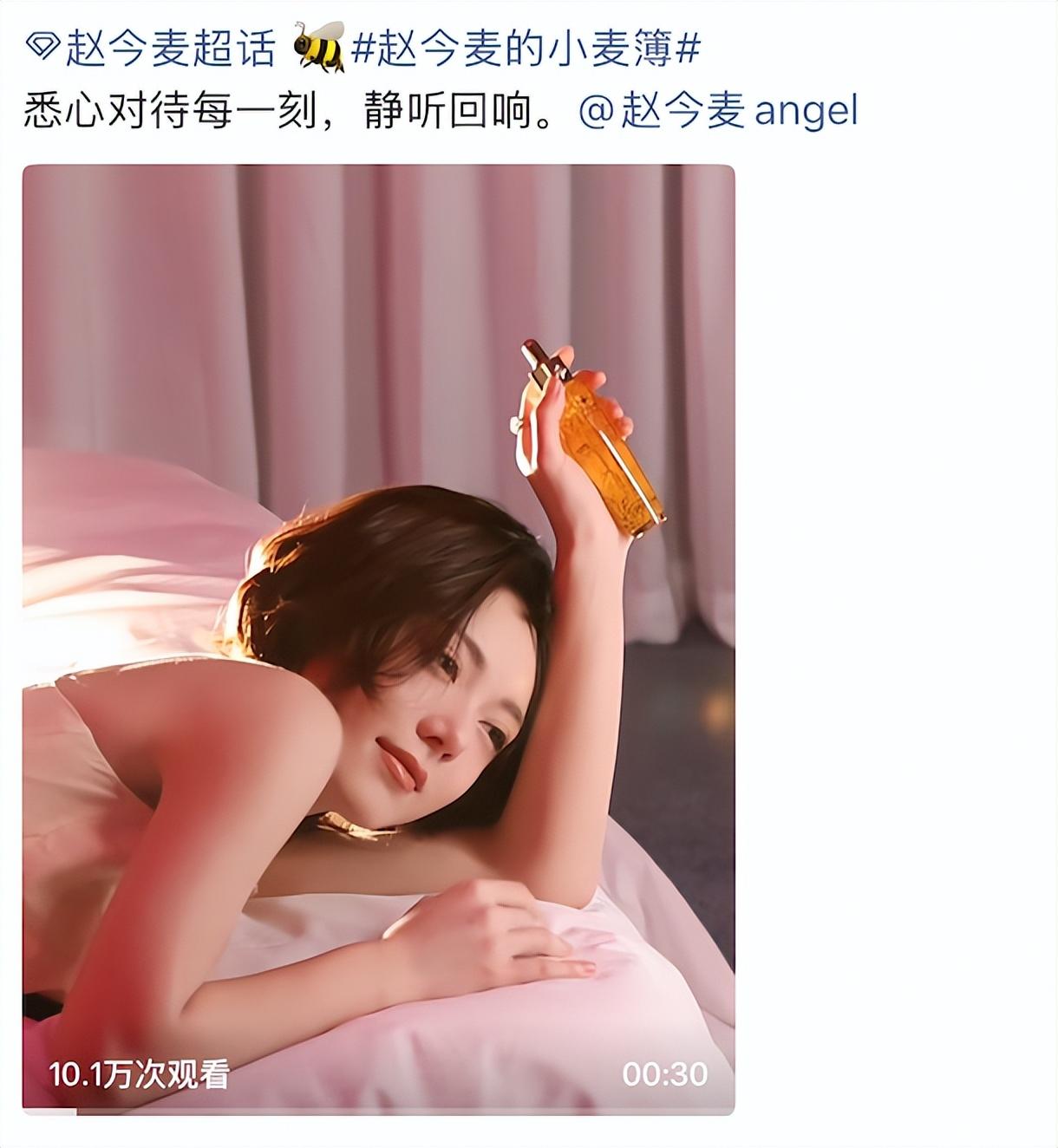
Task: Play the 00:30 video in the post
Action: click(x=378, y=639)
